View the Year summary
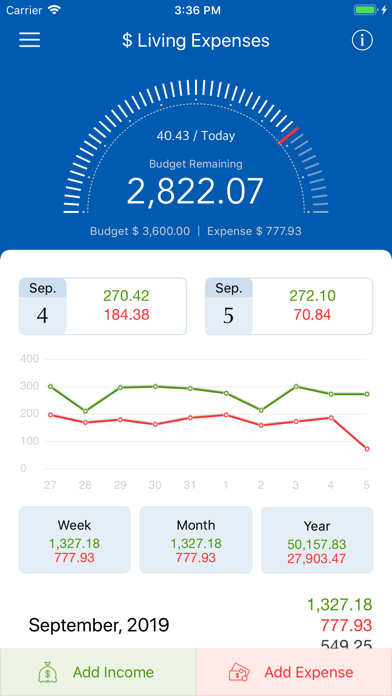This screenshot has height=696, width=392. (x=317, y=540)
